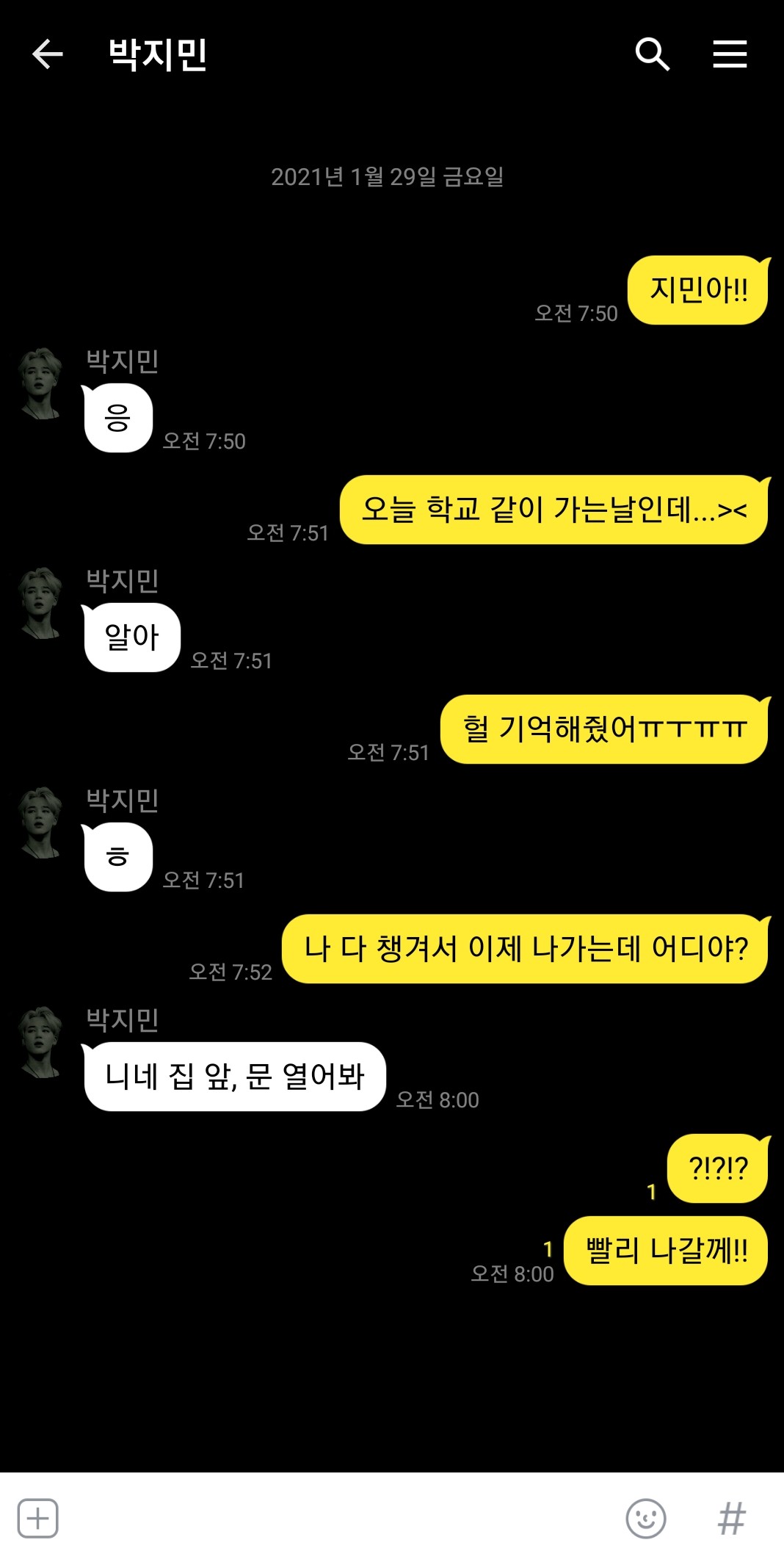Open the chat room menu

[730, 54]
